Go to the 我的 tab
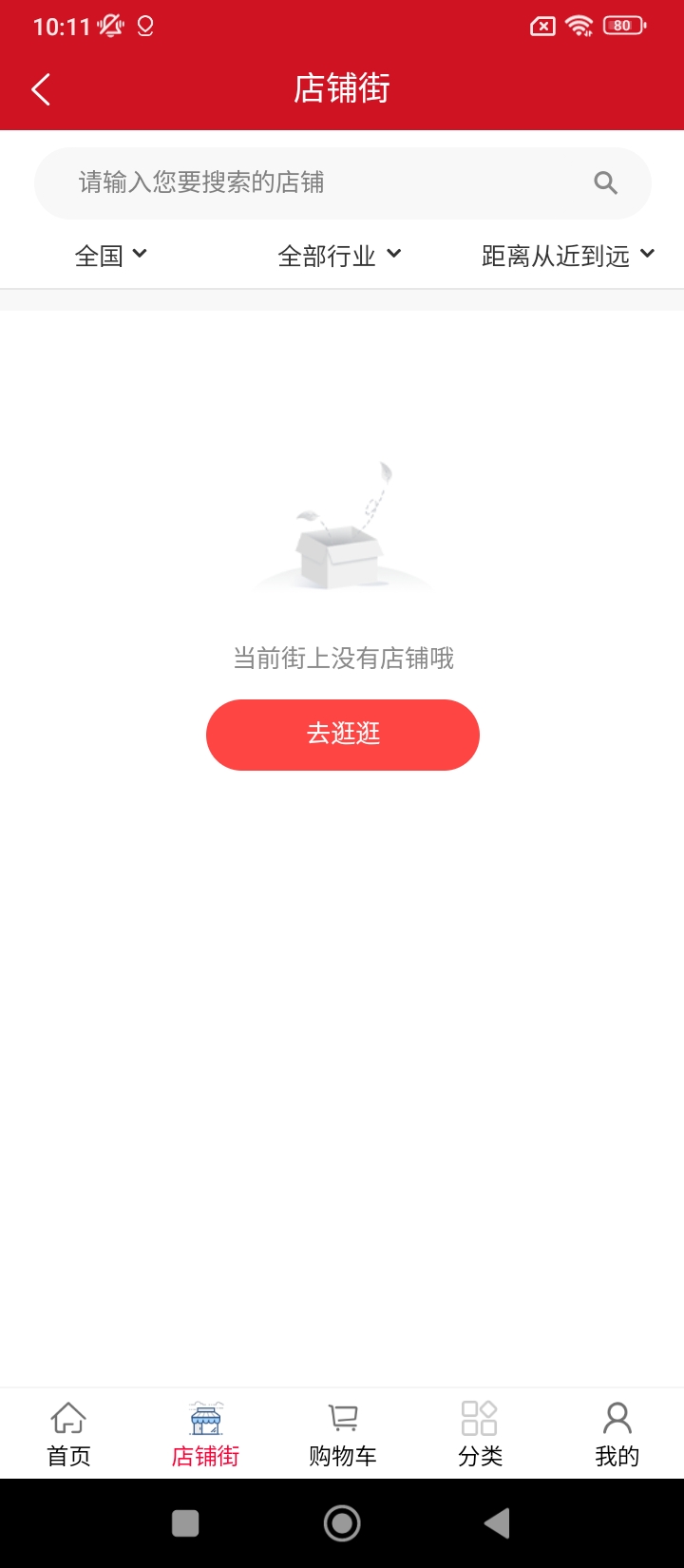Screen dimensions: 684x1568 [x=617, y=1434]
